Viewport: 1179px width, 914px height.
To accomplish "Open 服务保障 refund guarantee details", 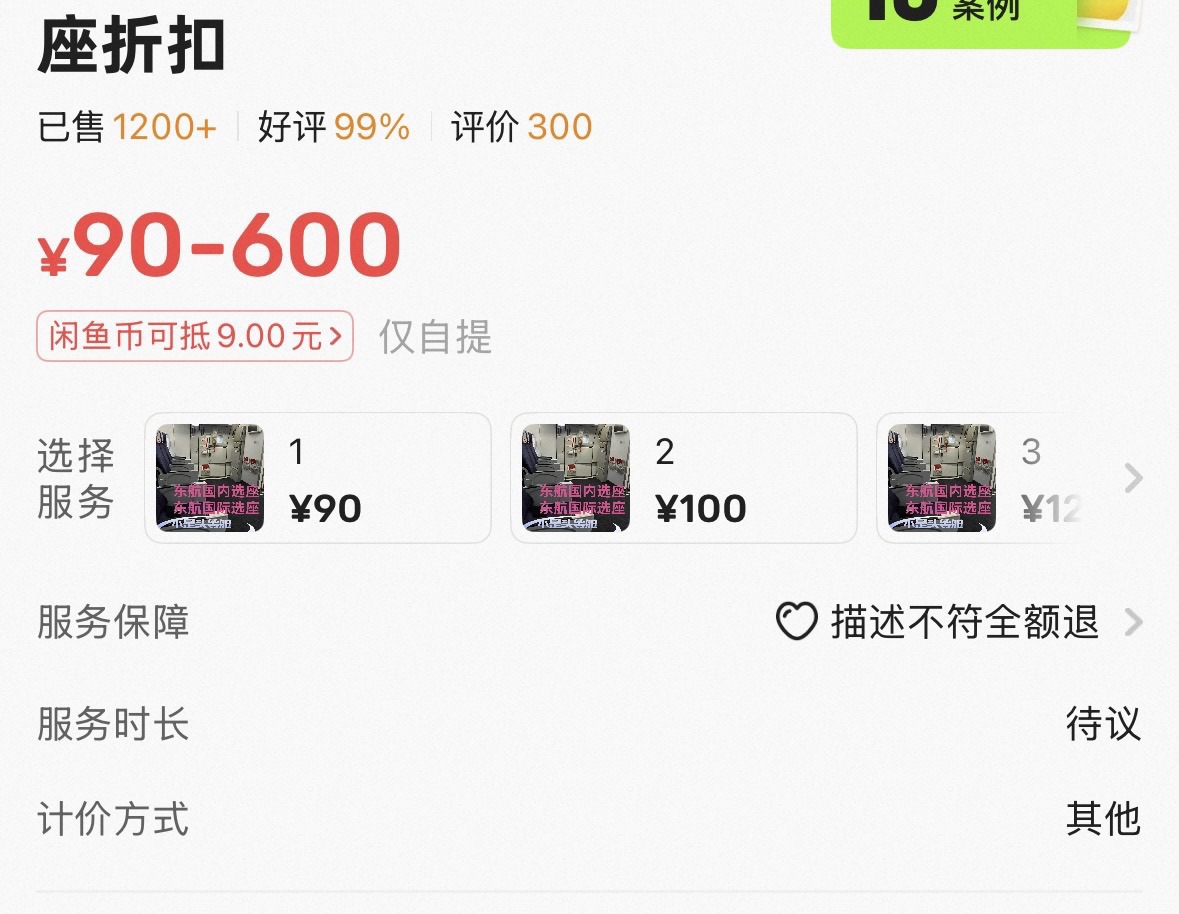I will 958,622.
